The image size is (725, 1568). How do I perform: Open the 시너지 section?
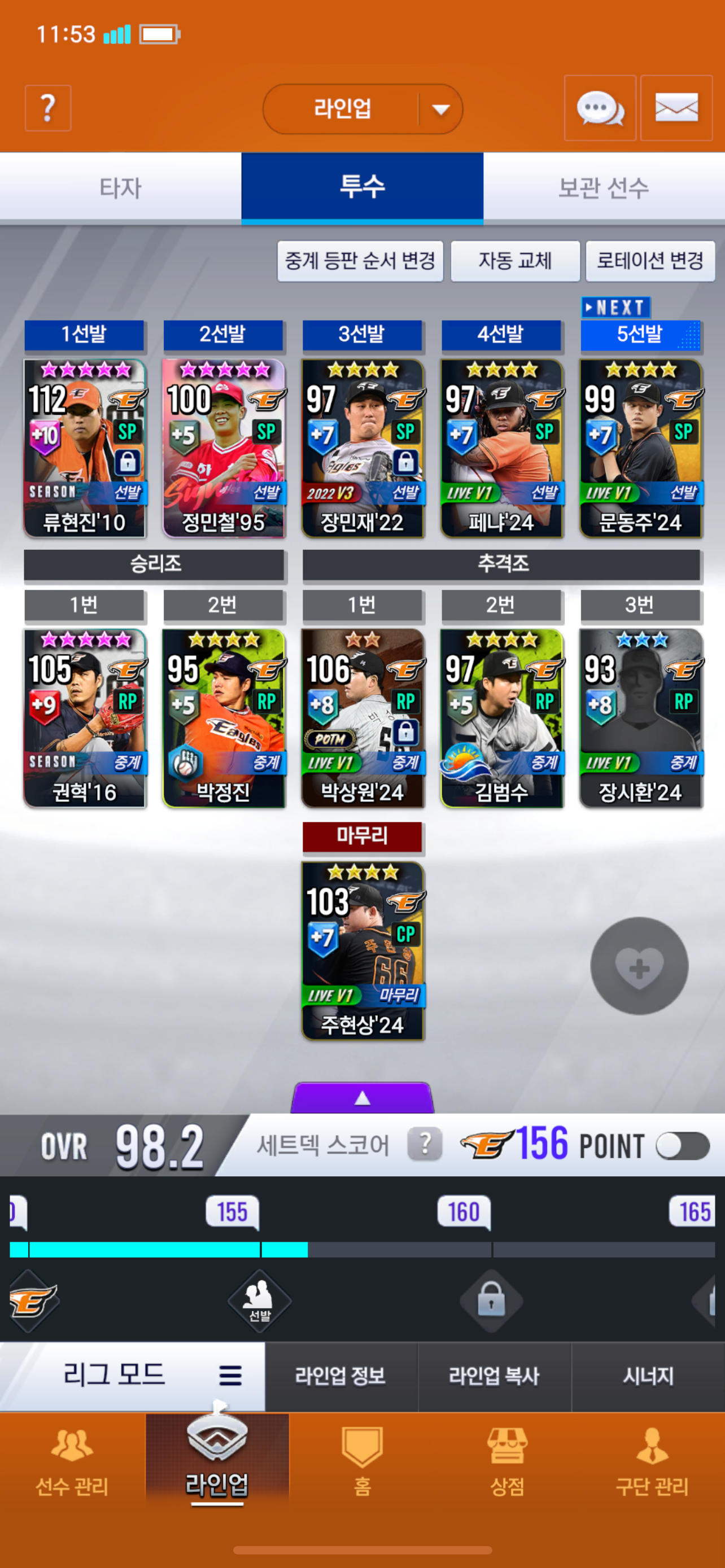[x=648, y=1376]
